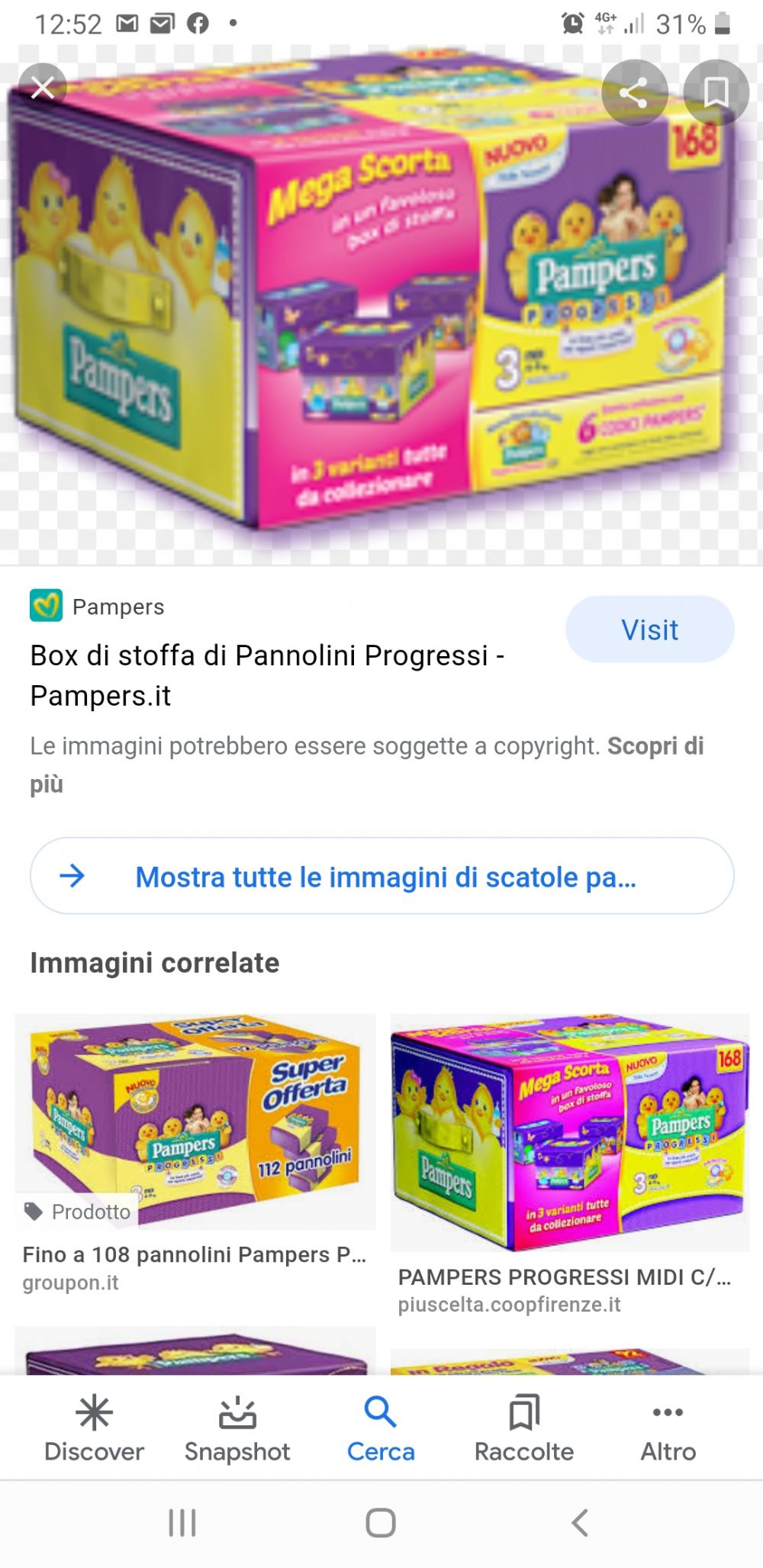Tap the Visit button
Screen dimensions: 763x1568
pyautogui.click(x=649, y=629)
